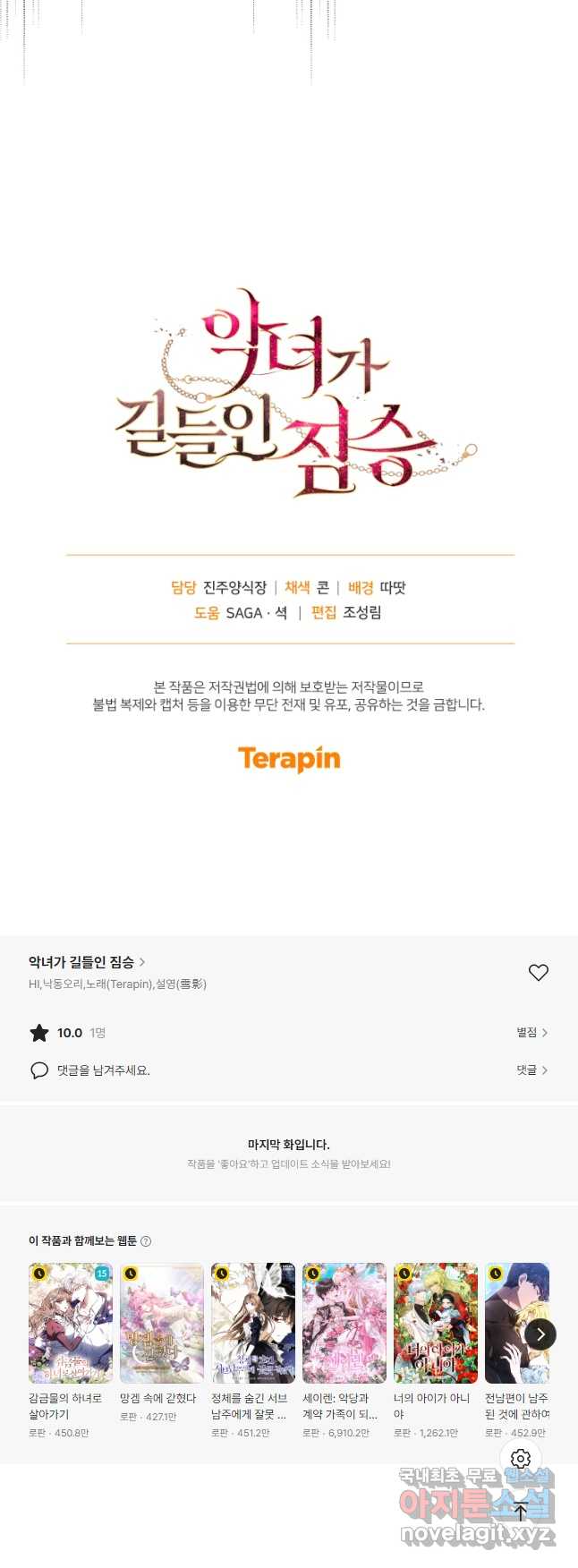The height and width of the screenshot is (1568, 578).
Task: Show info about 이 작품과 함께보는 웹툰
Action: coord(146,1241)
